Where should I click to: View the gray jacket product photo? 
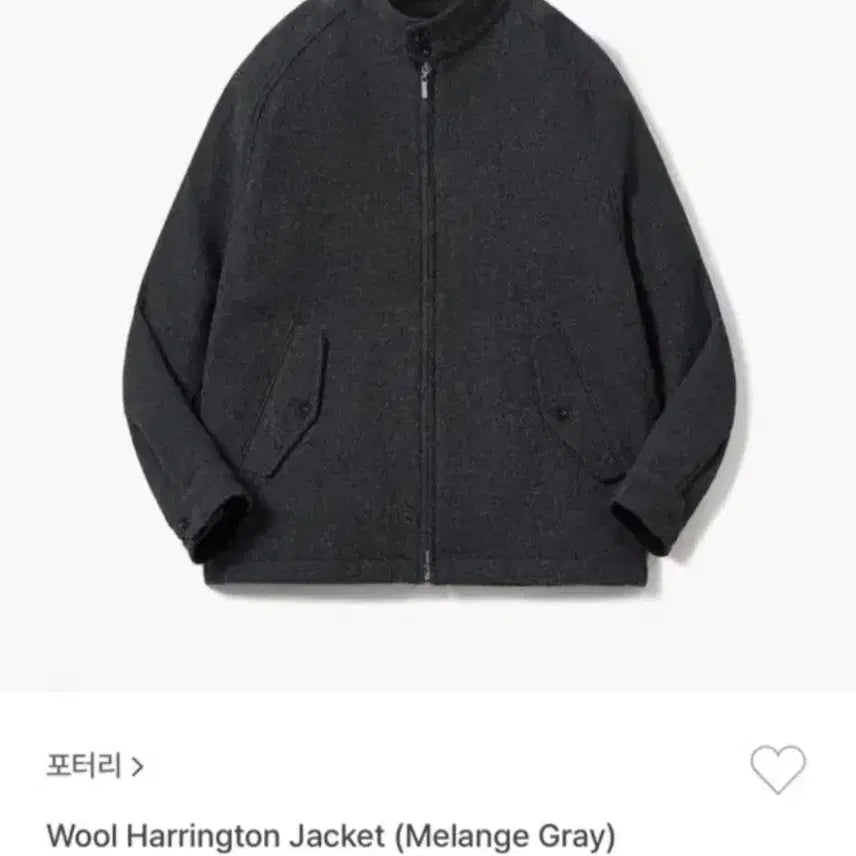(x=428, y=300)
